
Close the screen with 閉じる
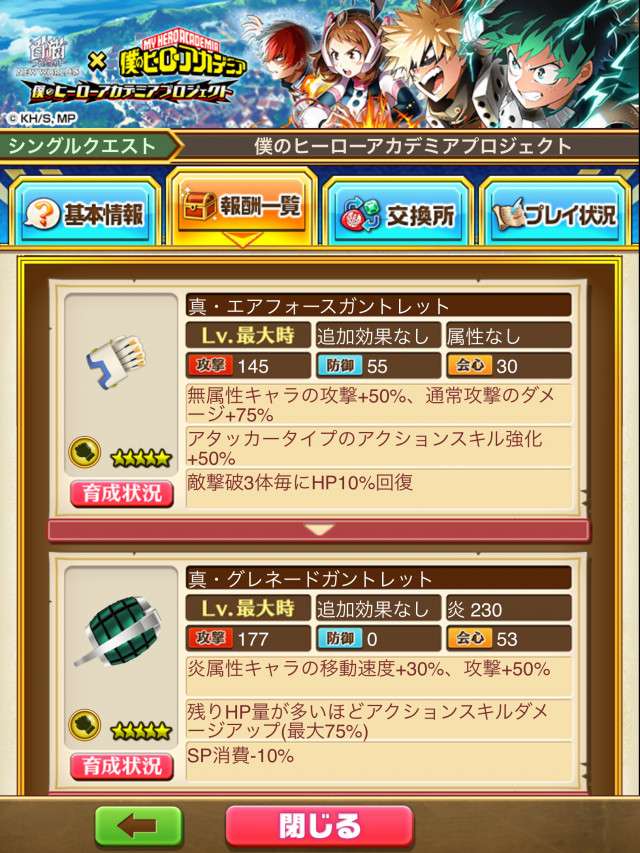[x=319, y=827]
